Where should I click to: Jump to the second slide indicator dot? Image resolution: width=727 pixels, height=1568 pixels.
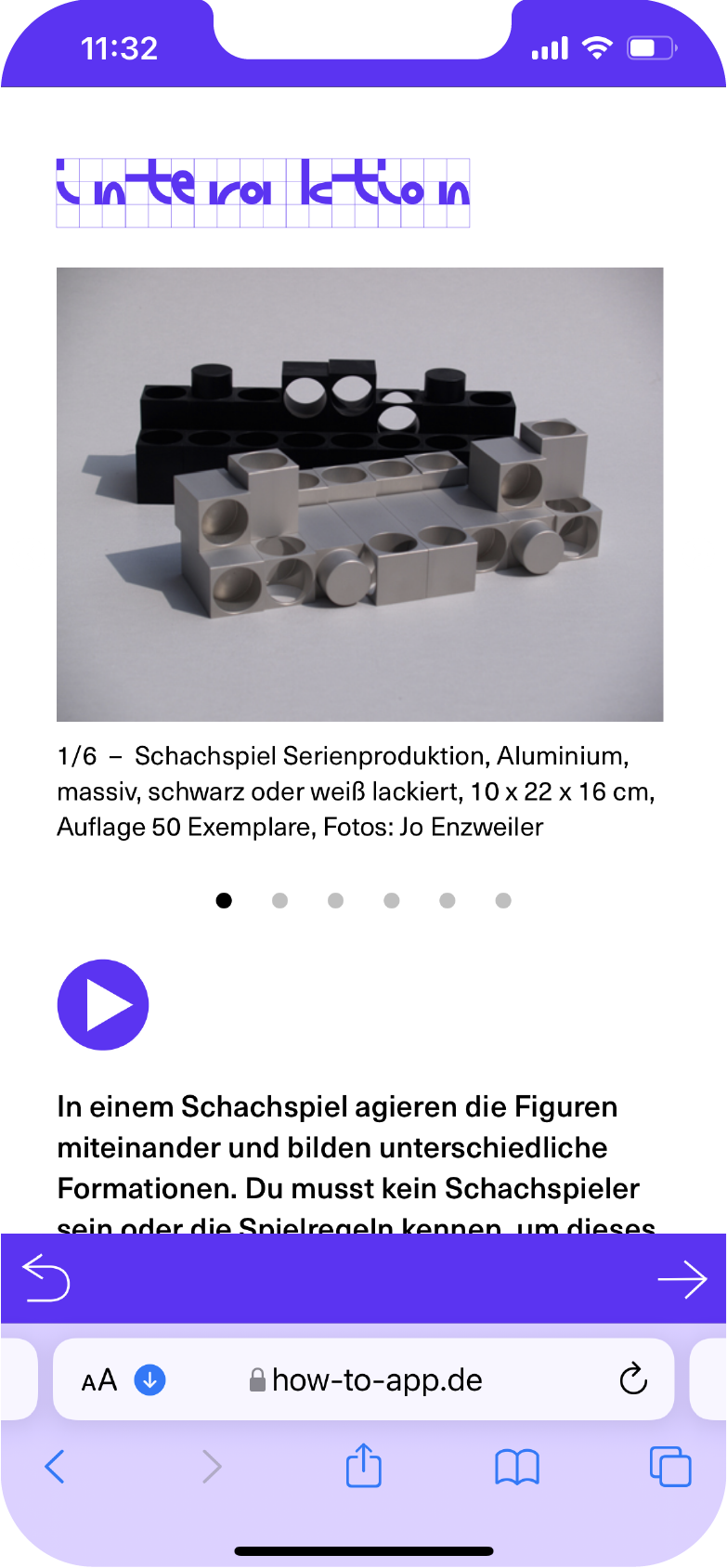[x=279, y=900]
